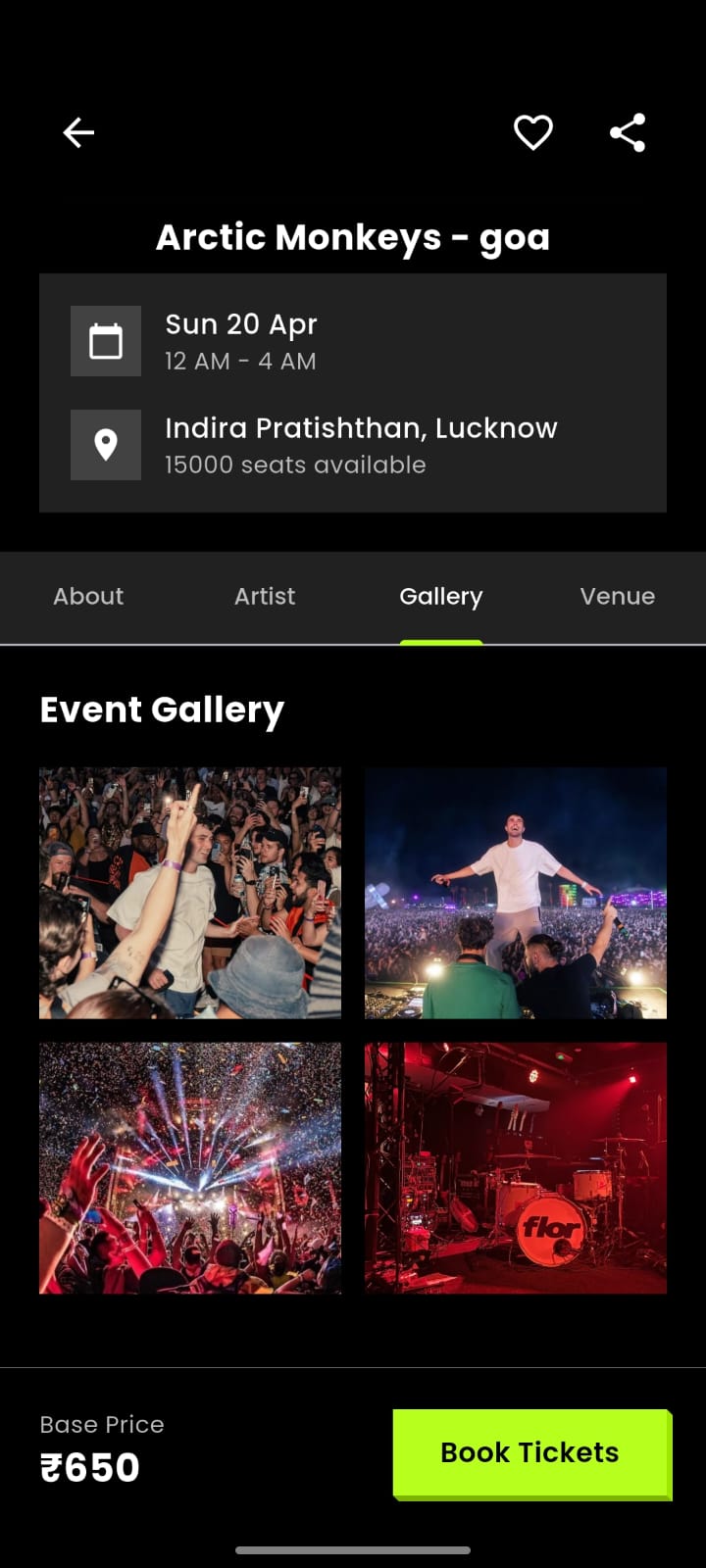
Task: Tap the heart icon to favorite the event
Action: tap(533, 131)
